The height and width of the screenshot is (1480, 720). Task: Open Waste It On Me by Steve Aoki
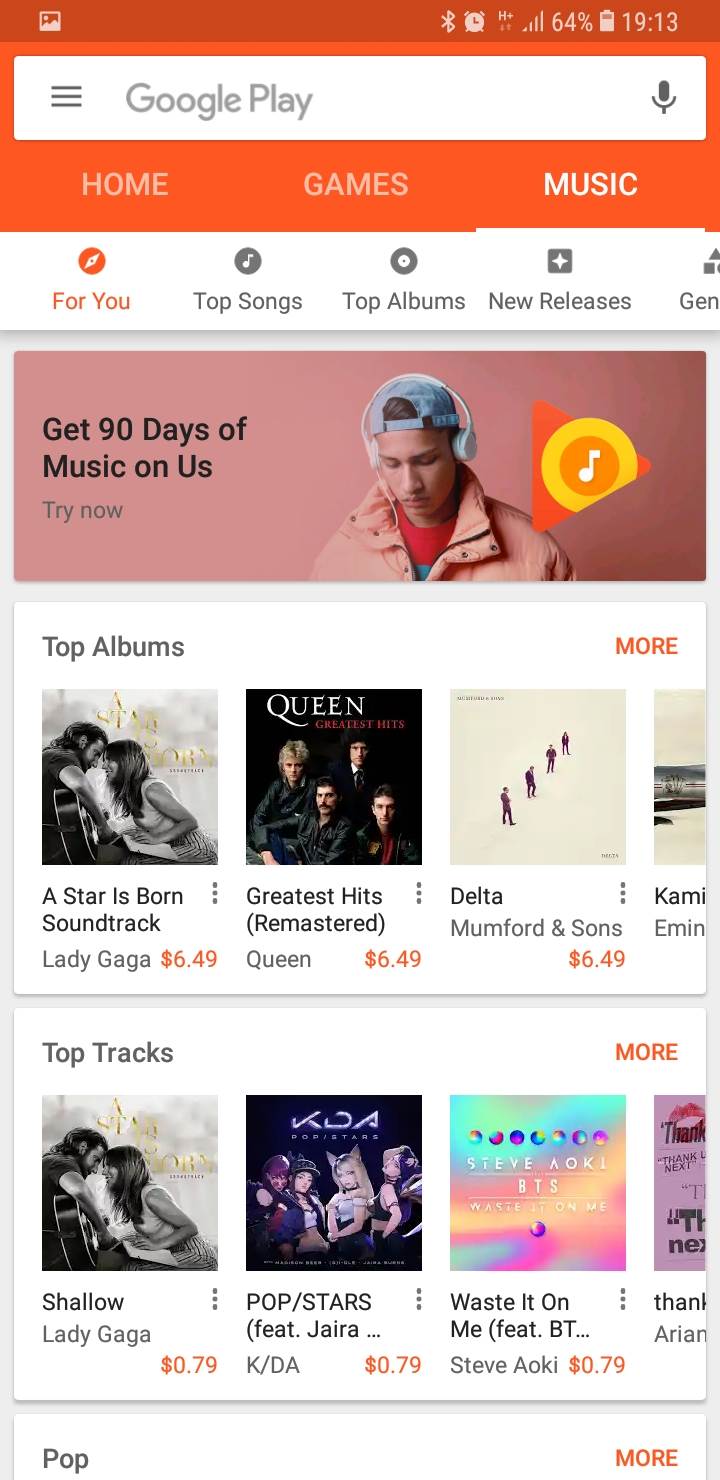[x=538, y=1183]
